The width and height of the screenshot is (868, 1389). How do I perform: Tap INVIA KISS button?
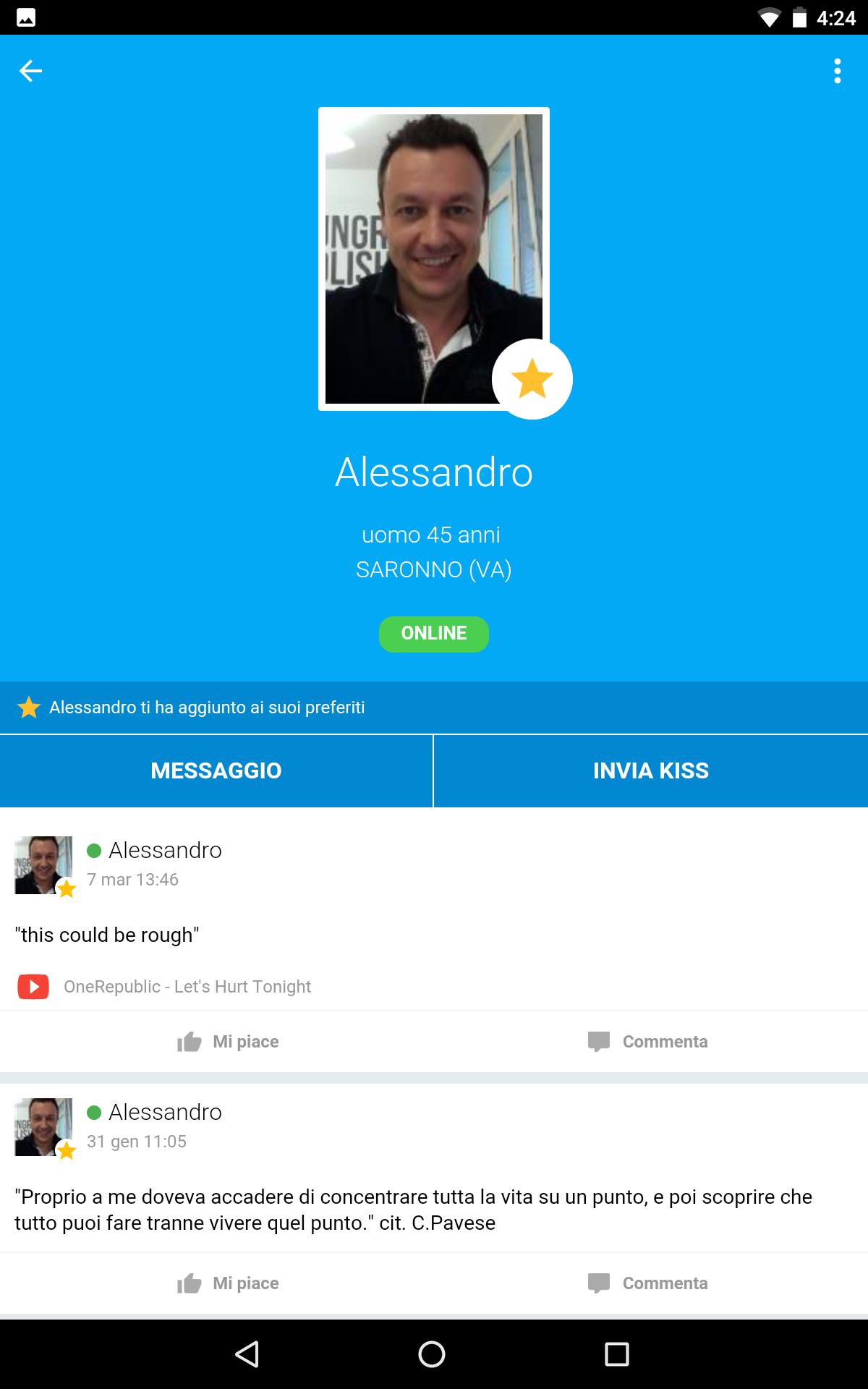tap(651, 770)
